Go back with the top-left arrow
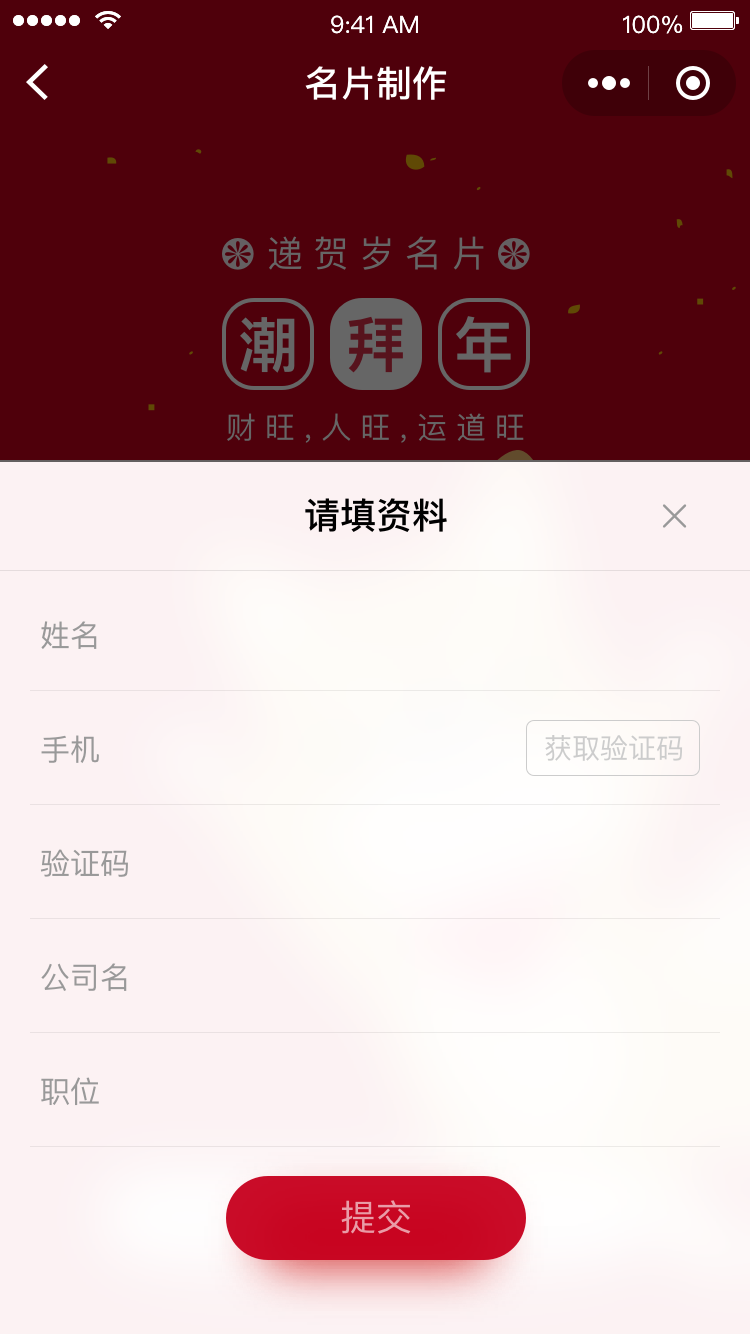The width and height of the screenshot is (750, 1334). (37, 83)
